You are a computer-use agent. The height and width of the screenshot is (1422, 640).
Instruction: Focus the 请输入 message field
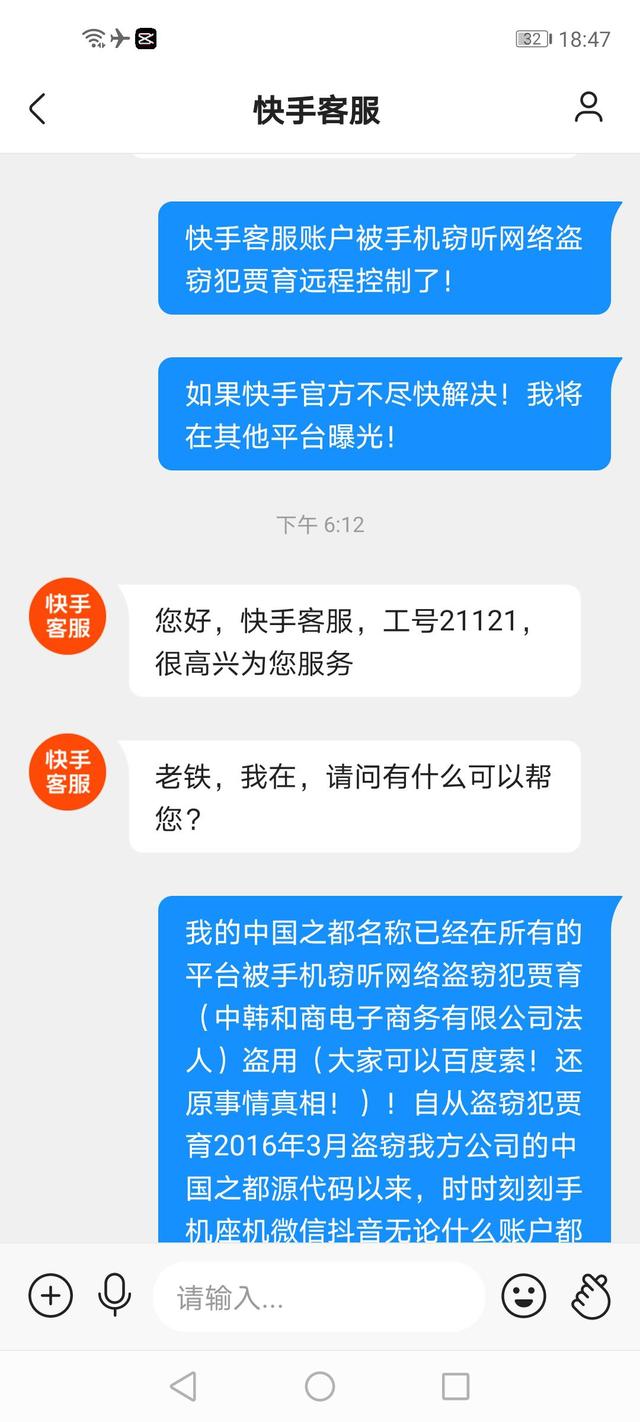tap(318, 1297)
